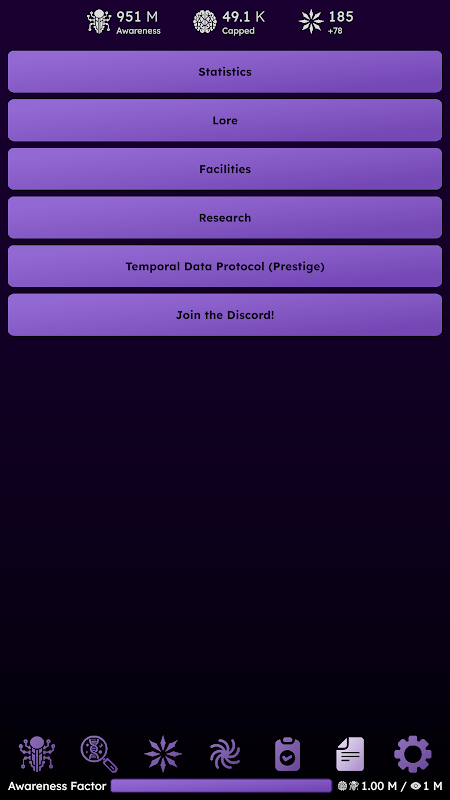The image size is (450, 800).
Task: Switch to the eight-point star tab
Action: point(163,754)
